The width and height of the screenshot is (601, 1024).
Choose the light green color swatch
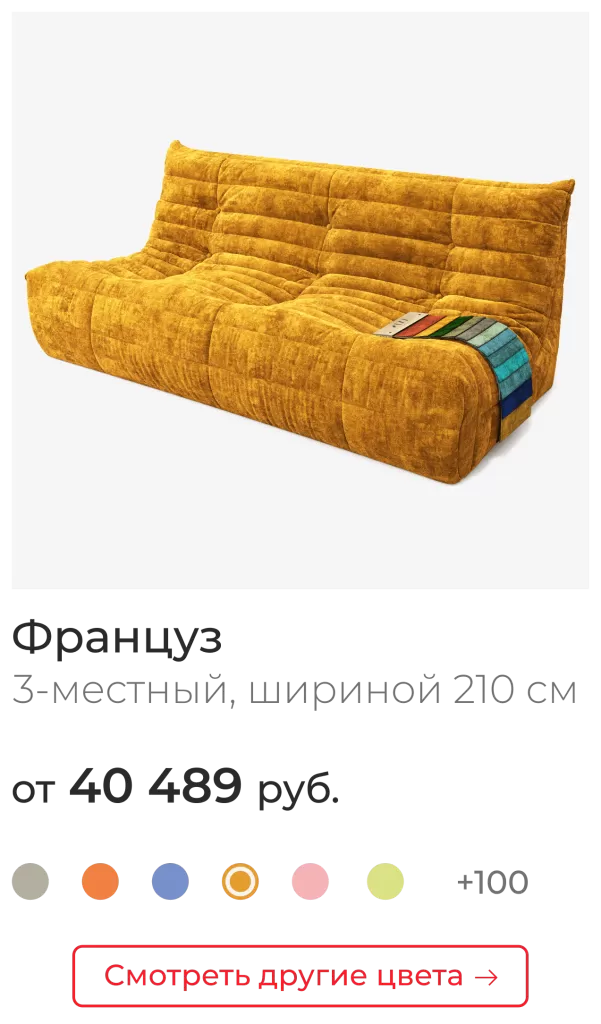385,882
